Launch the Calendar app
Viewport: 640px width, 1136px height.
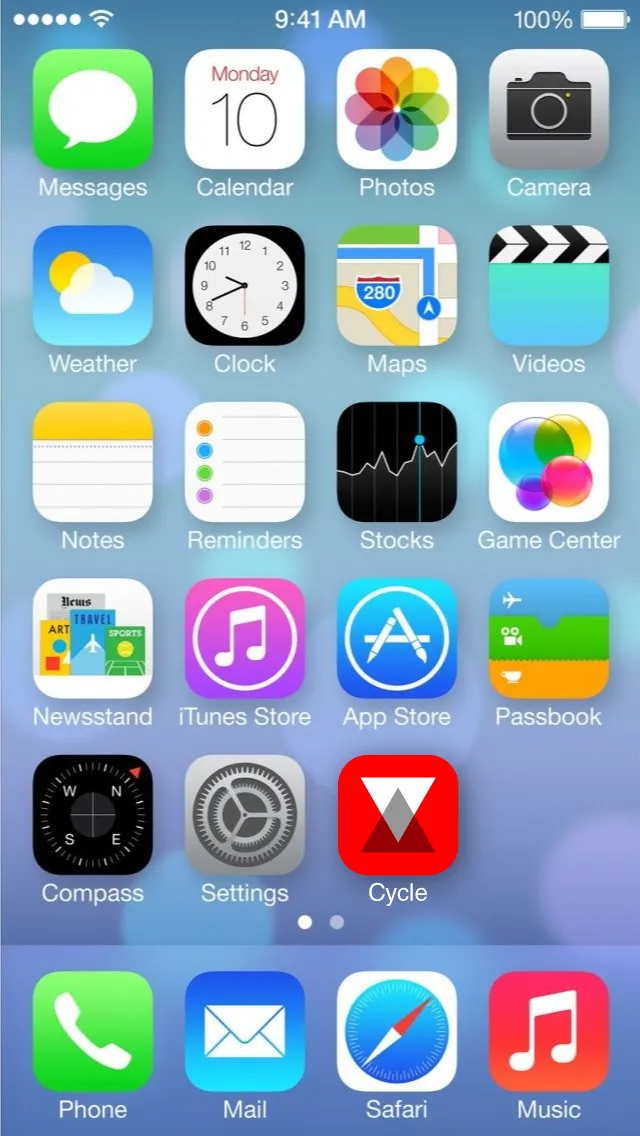[x=245, y=109]
